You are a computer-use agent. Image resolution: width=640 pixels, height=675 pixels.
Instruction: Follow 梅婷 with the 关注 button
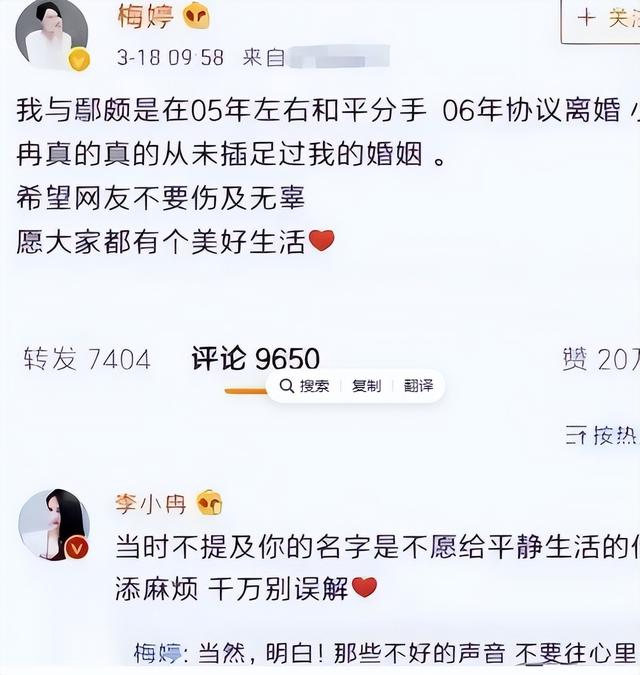pos(603,19)
